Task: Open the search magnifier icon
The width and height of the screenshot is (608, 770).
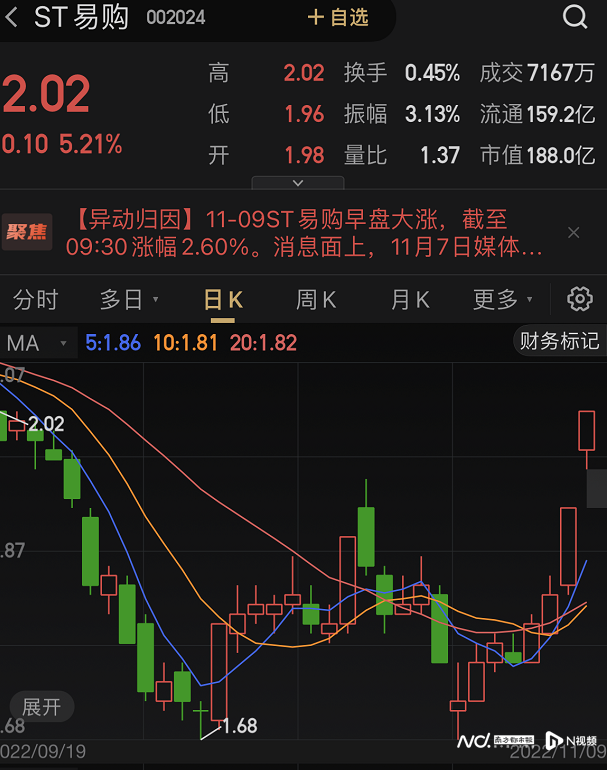Action: click(575, 17)
